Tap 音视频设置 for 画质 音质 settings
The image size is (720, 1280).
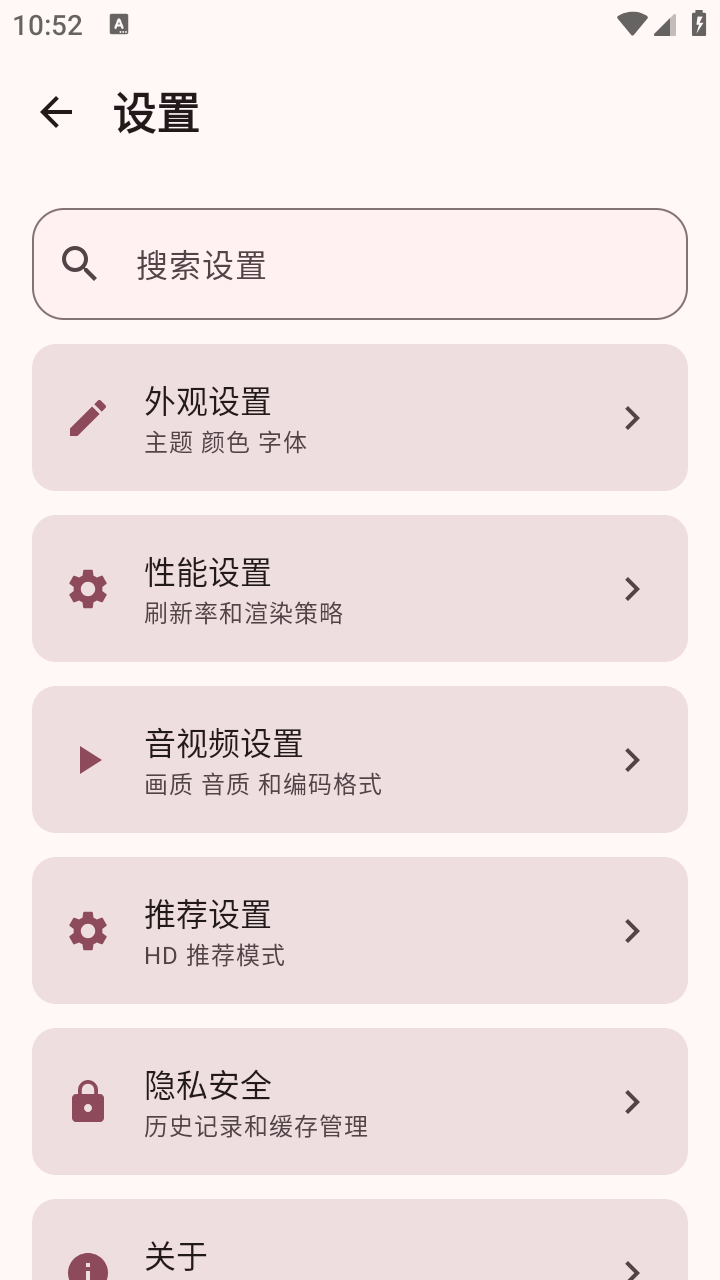click(x=360, y=760)
